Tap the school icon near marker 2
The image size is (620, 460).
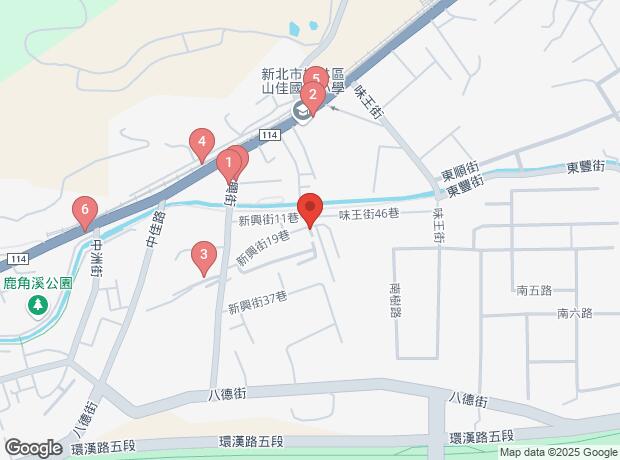pyautogui.click(x=301, y=111)
